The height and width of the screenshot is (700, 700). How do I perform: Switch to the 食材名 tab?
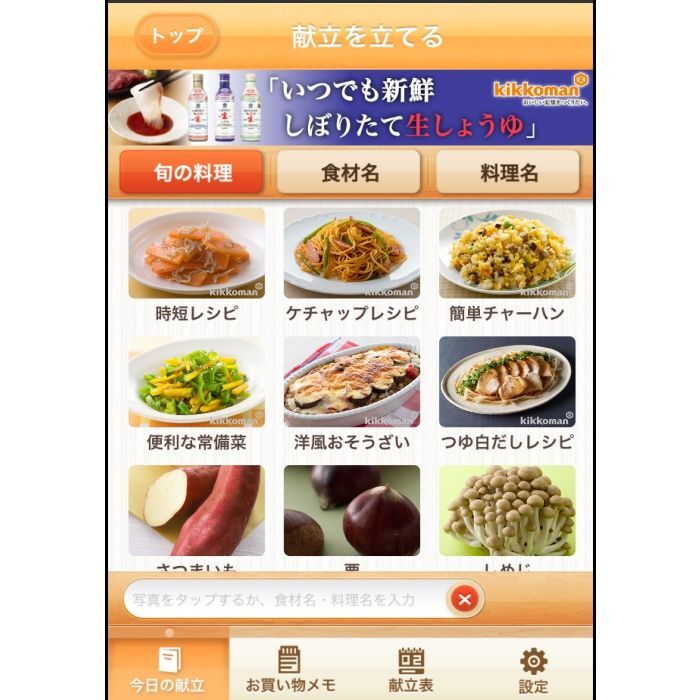coord(349,173)
